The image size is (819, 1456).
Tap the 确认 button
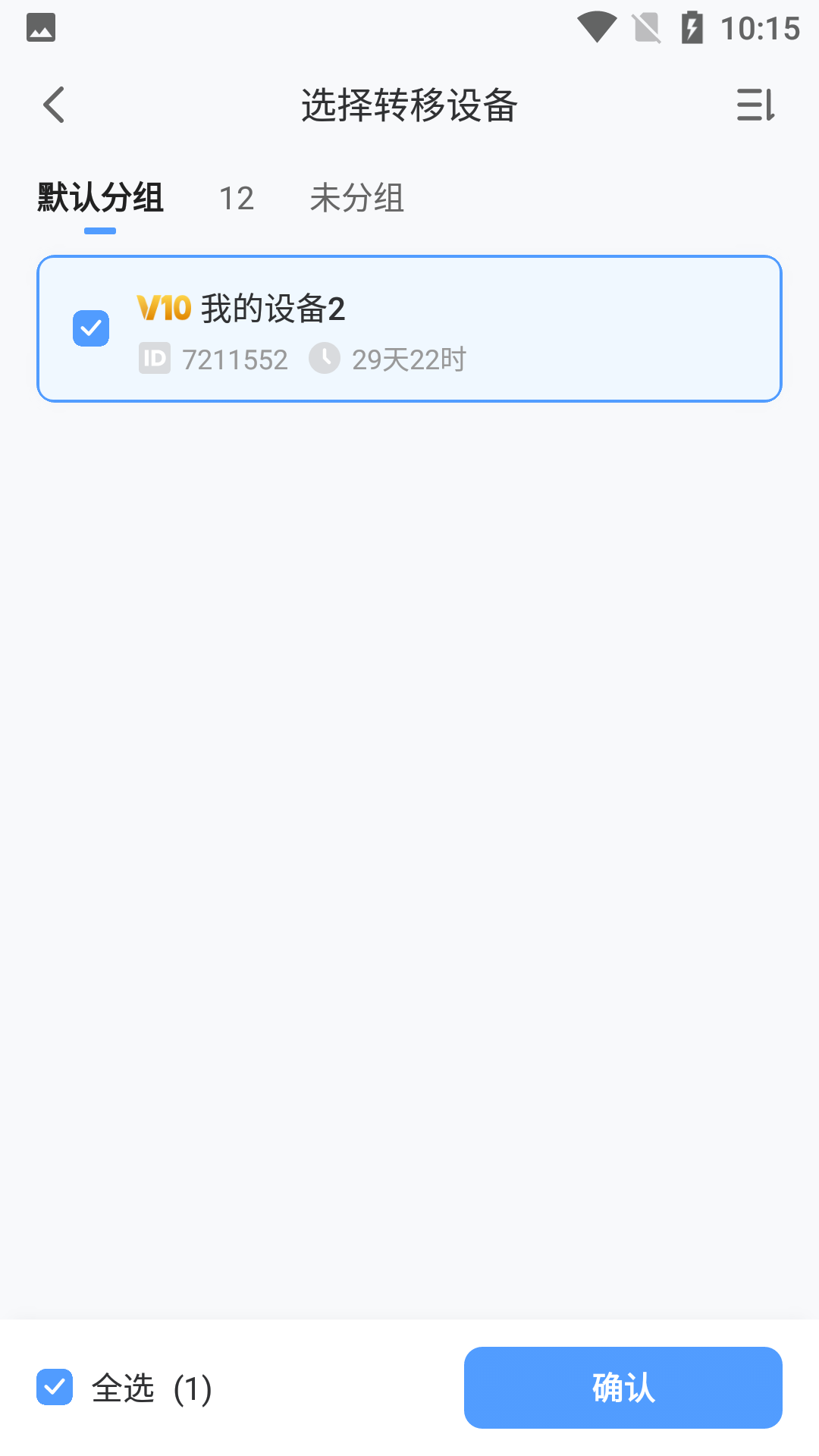[x=623, y=1387]
